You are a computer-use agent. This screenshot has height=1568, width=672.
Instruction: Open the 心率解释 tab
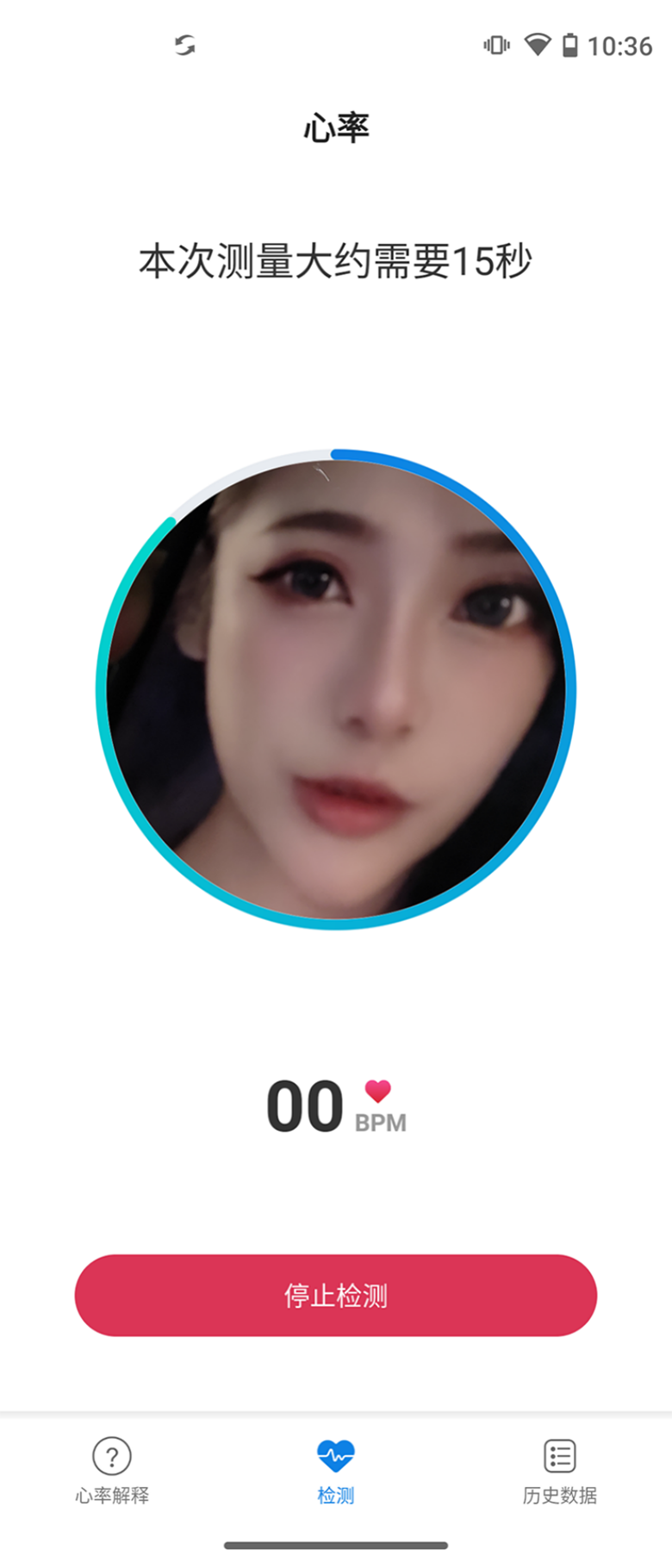pyautogui.click(x=112, y=1472)
